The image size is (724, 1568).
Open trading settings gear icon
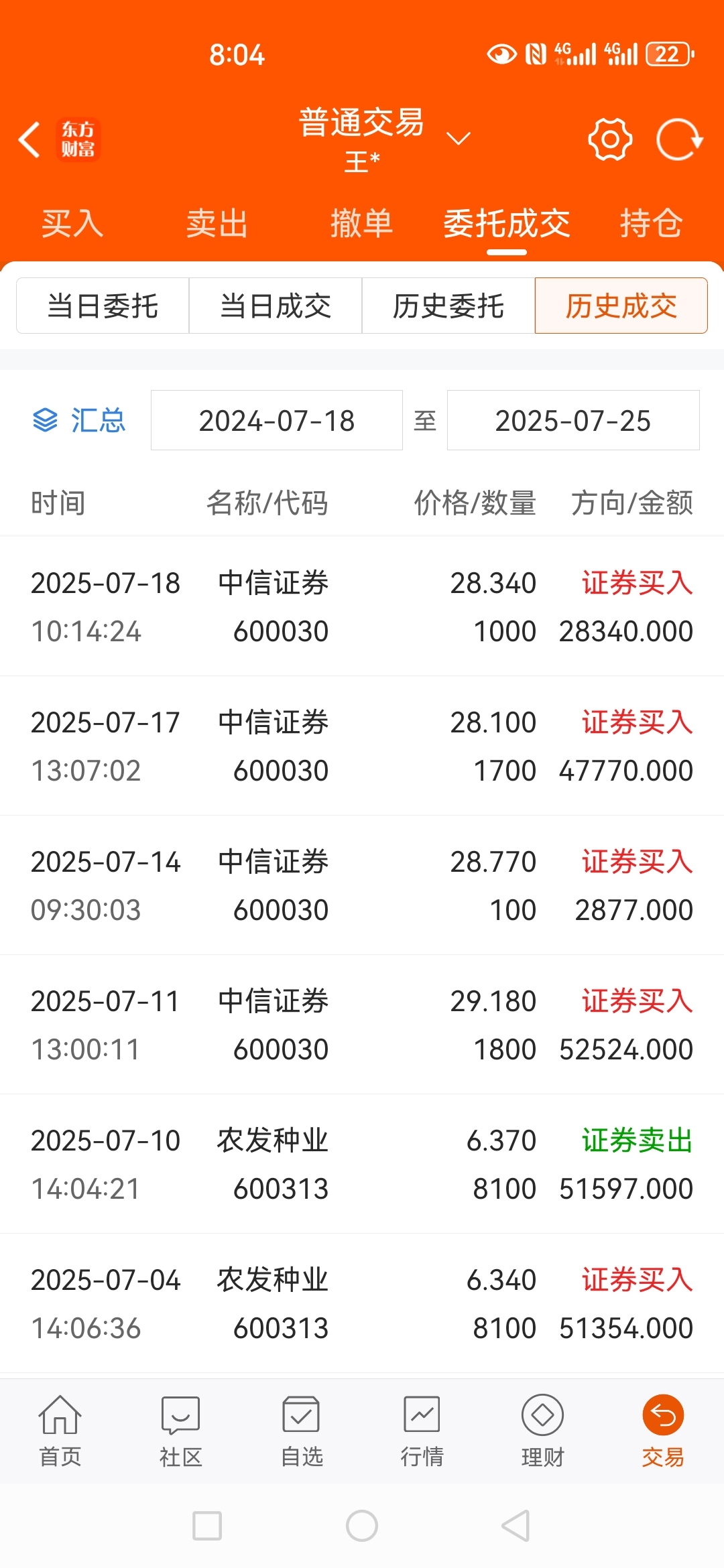(x=610, y=139)
